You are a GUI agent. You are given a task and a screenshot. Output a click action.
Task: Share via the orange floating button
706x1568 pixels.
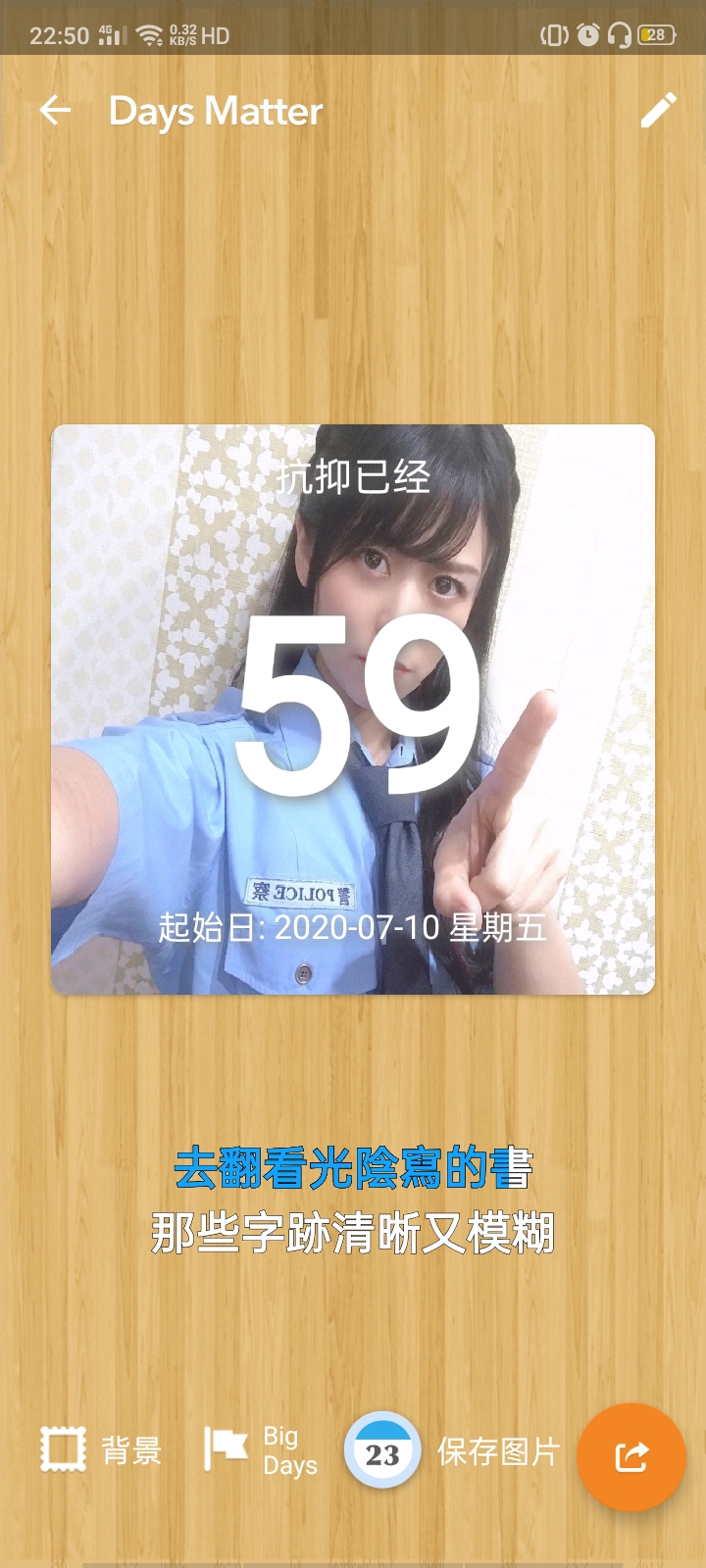coord(630,1456)
